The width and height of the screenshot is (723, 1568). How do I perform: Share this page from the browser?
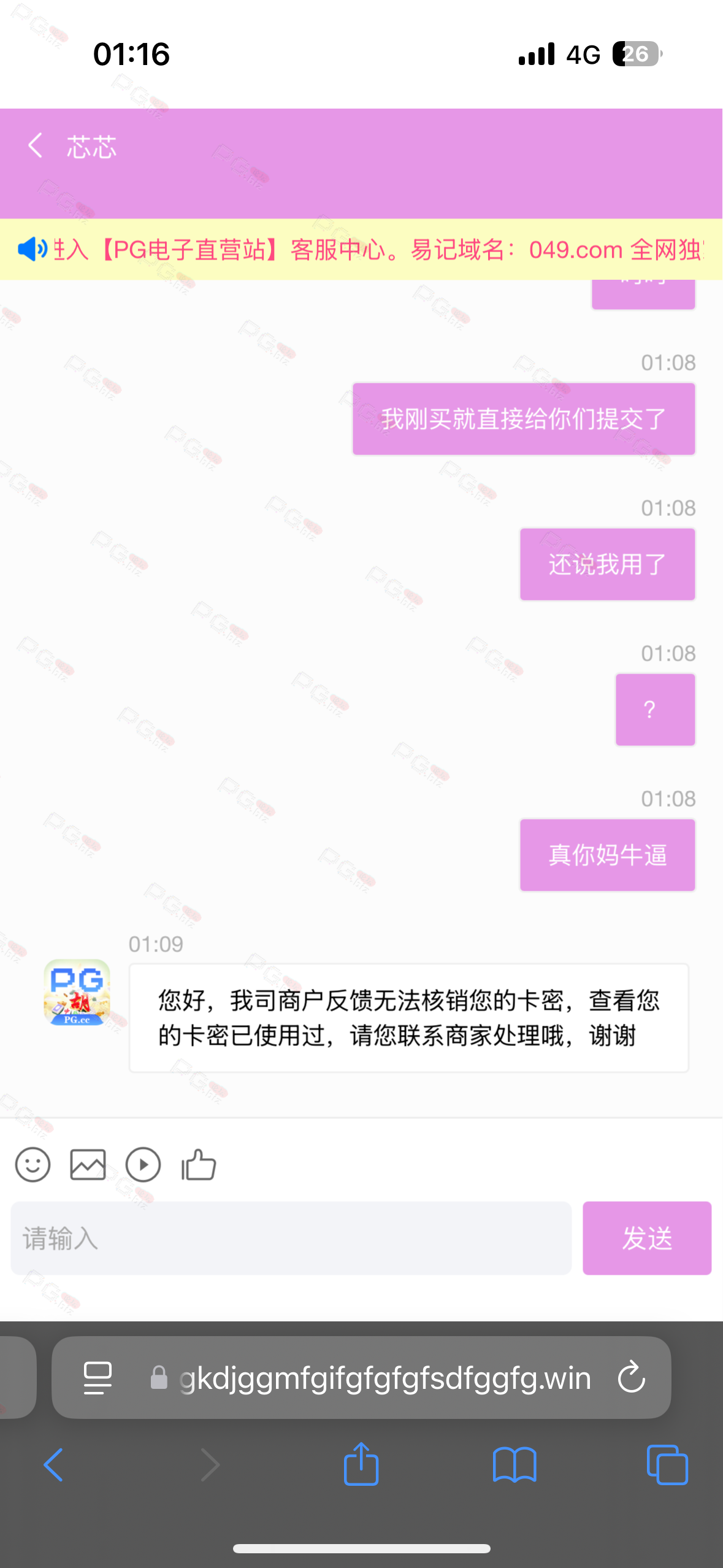coord(361,1463)
